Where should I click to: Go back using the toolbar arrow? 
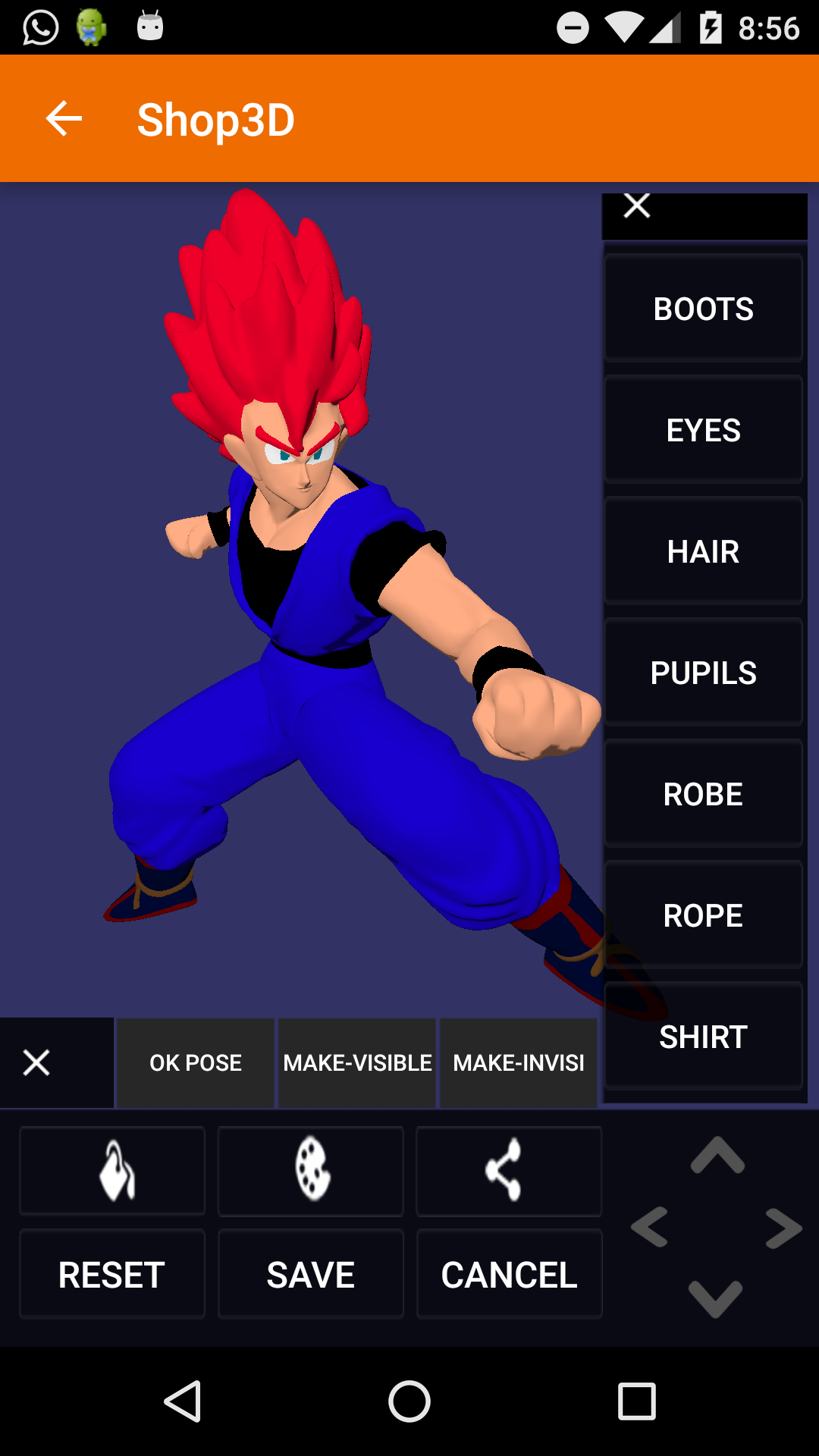click(64, 119)
